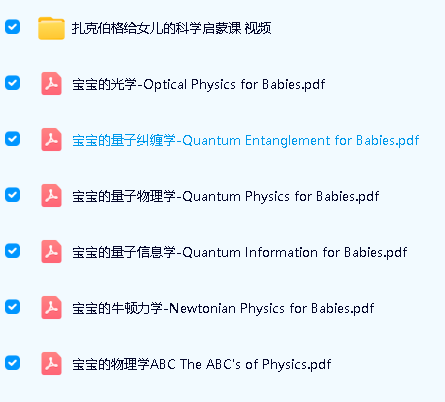Uncheck Quantum Entanglement for Babies file
445x402 pixels.
pyautogui.click(x=12, y=139)
